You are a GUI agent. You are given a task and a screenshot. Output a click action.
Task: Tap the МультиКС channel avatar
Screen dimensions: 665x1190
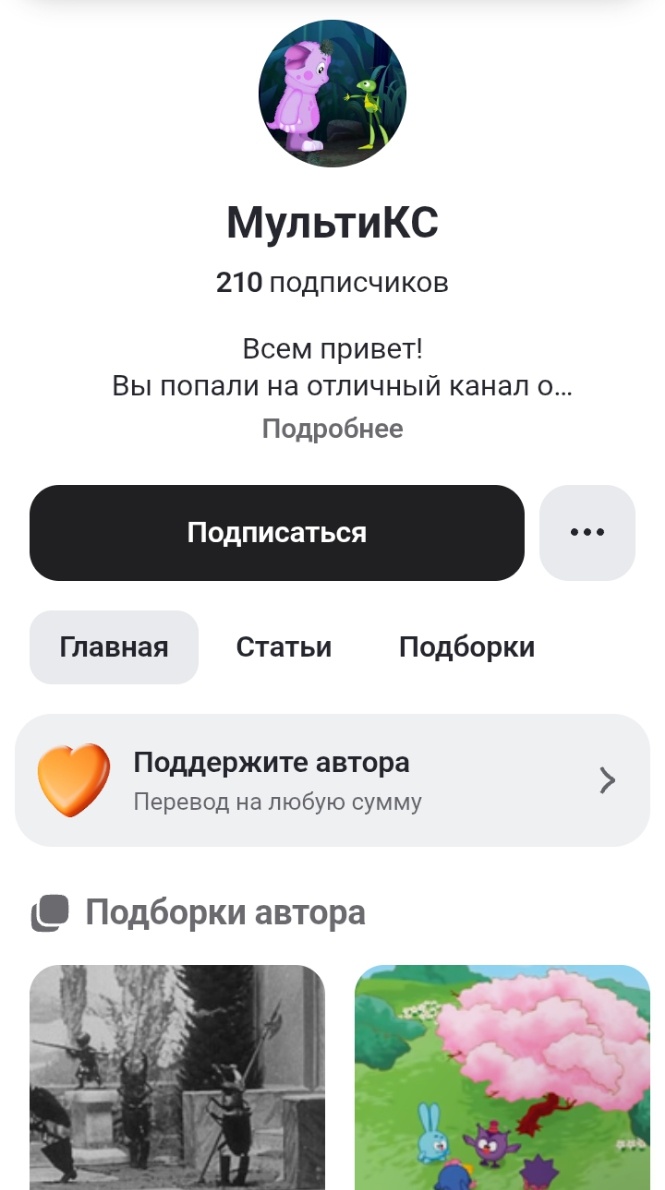point(332,94)
